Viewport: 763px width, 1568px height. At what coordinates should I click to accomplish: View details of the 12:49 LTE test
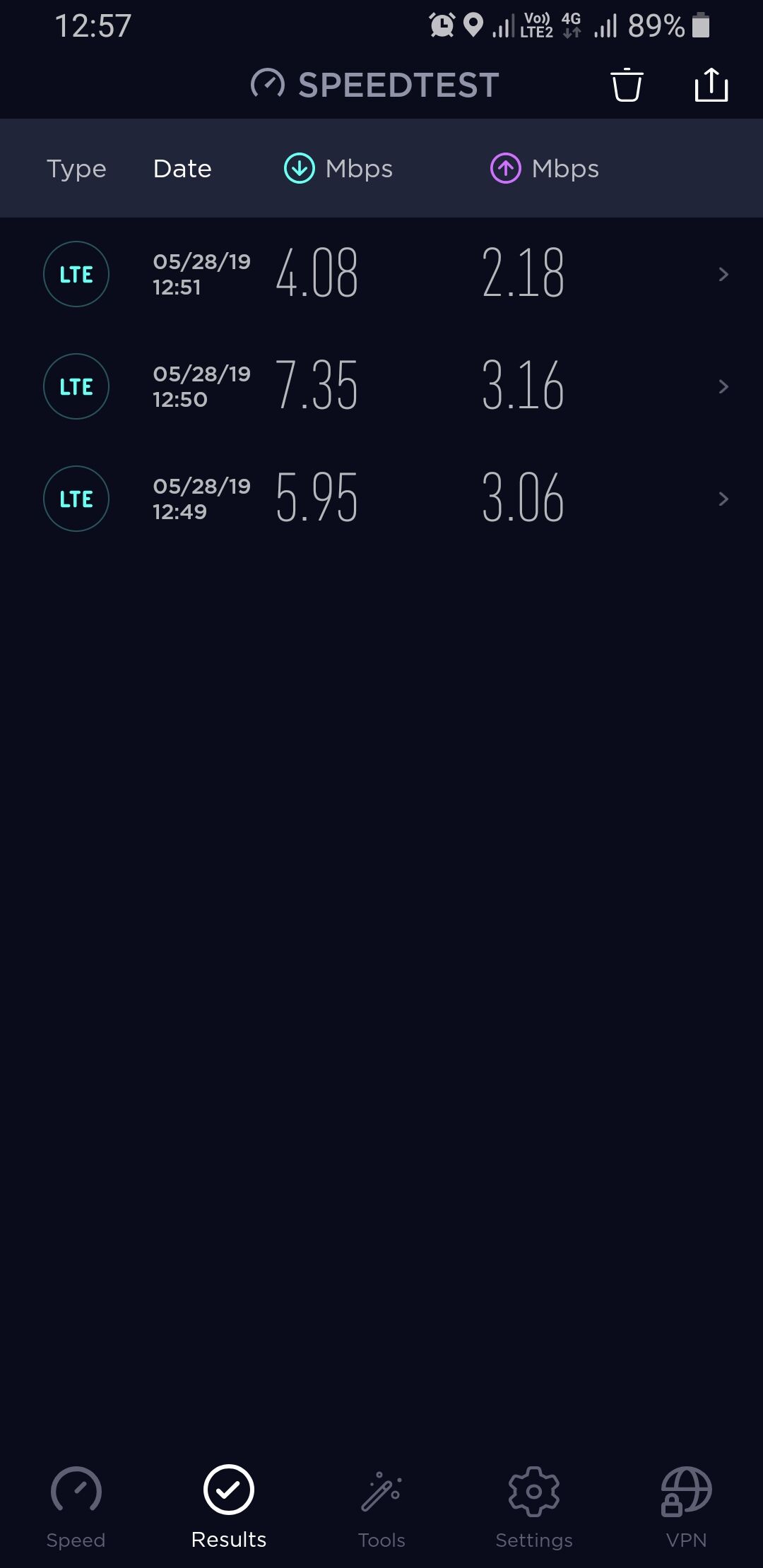pos(381,499)
